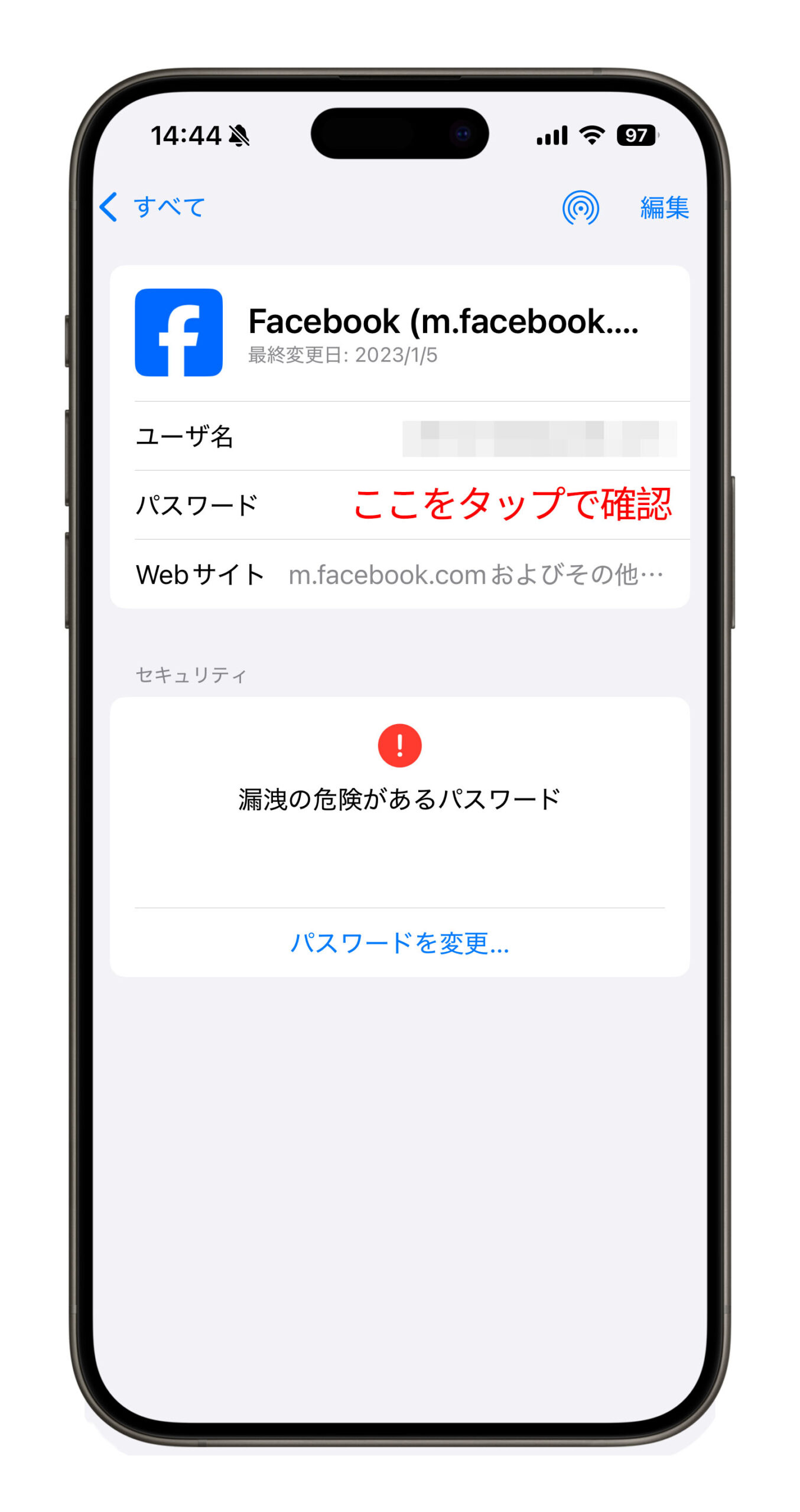
Task: Select パスワードを変更… link
Action: [x=399, y=943]
